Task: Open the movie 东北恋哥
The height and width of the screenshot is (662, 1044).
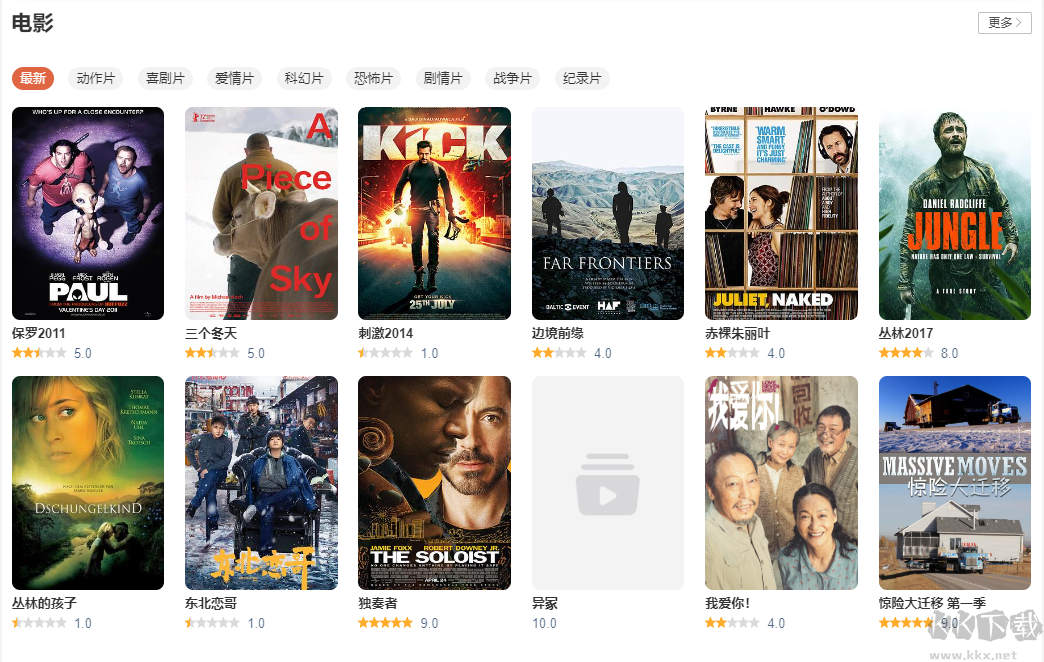Action: pos(261,483)
